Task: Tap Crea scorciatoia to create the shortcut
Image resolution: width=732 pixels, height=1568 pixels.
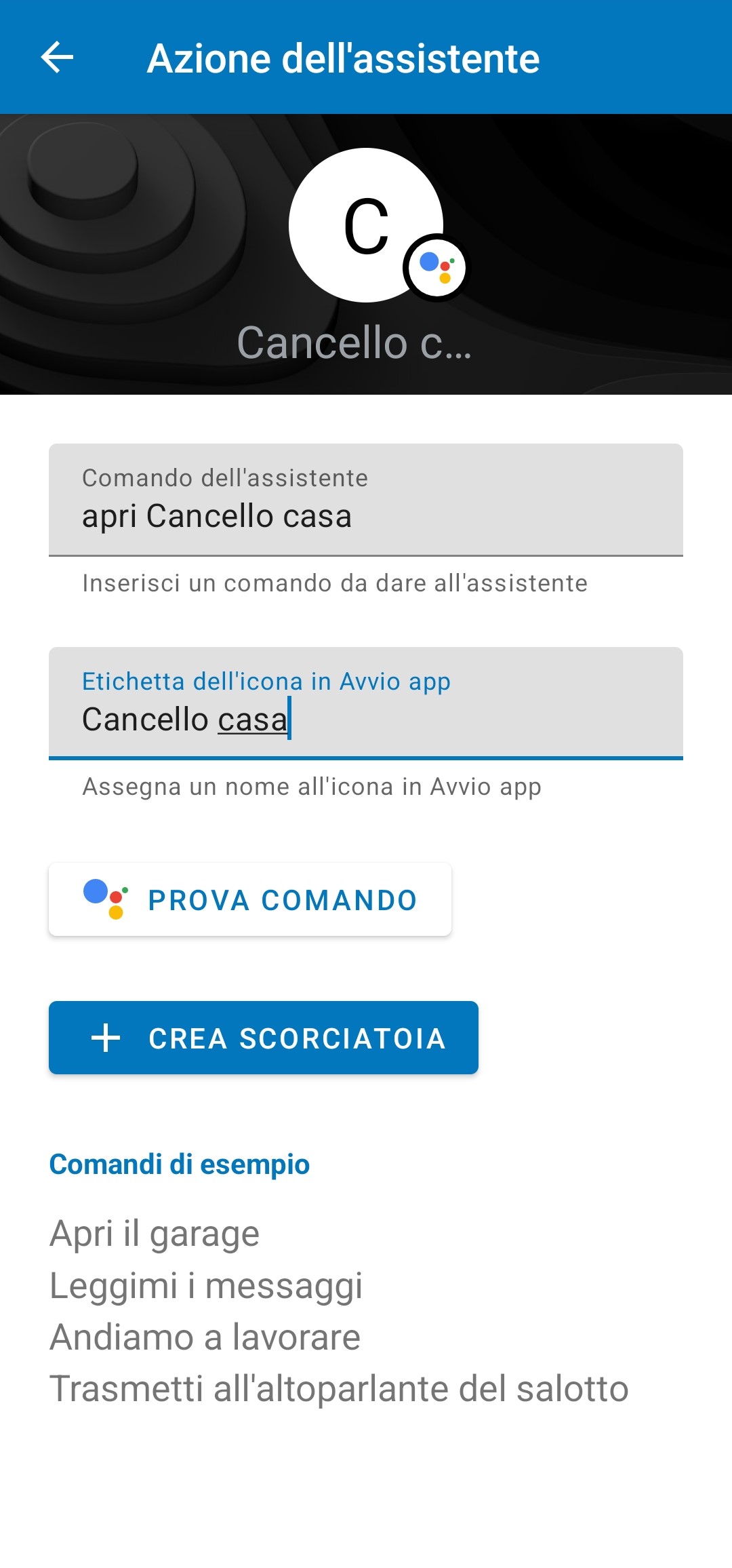Action: [264, 1038]
